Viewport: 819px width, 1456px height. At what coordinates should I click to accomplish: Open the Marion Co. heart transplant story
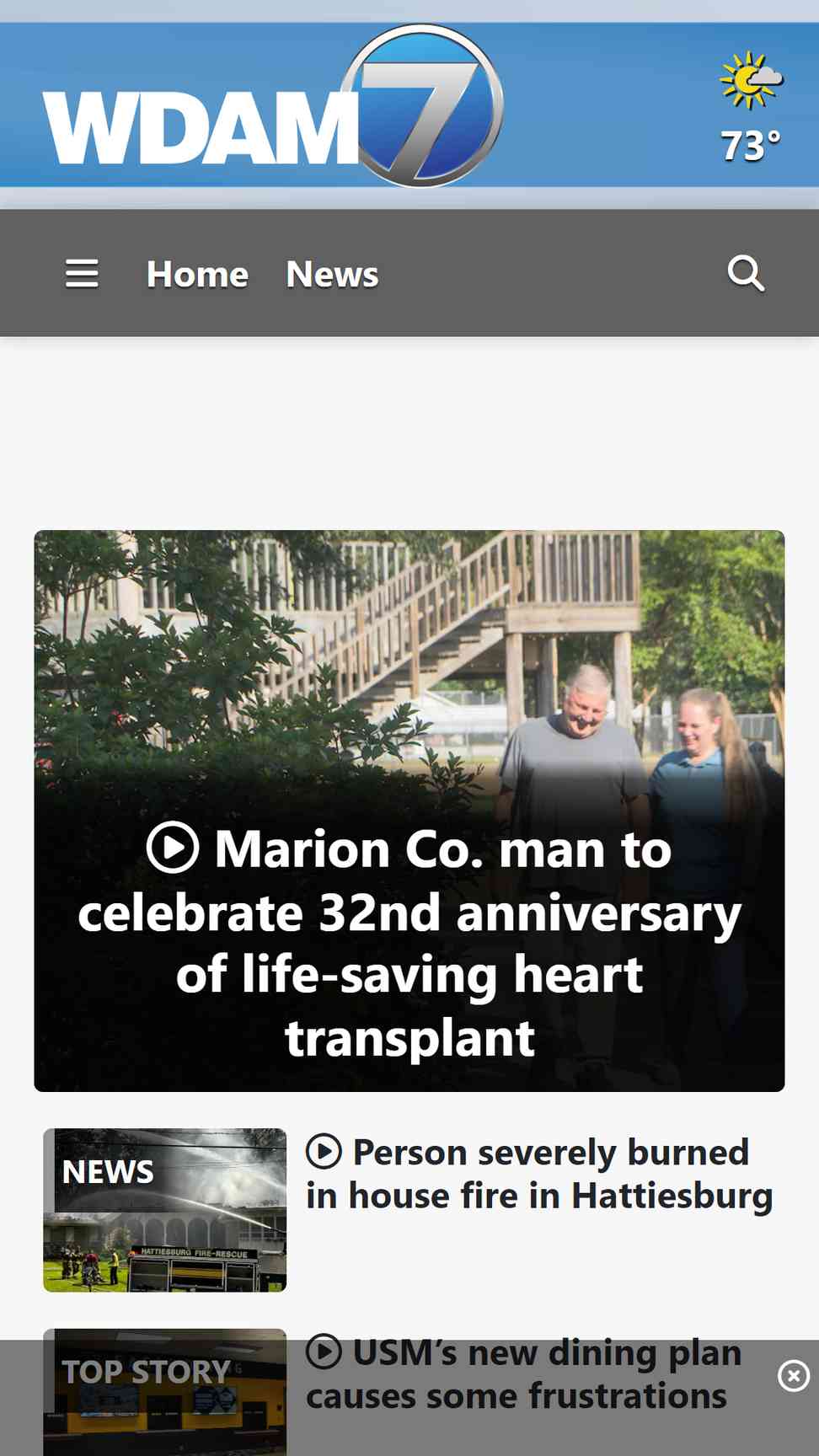[409, 942]
